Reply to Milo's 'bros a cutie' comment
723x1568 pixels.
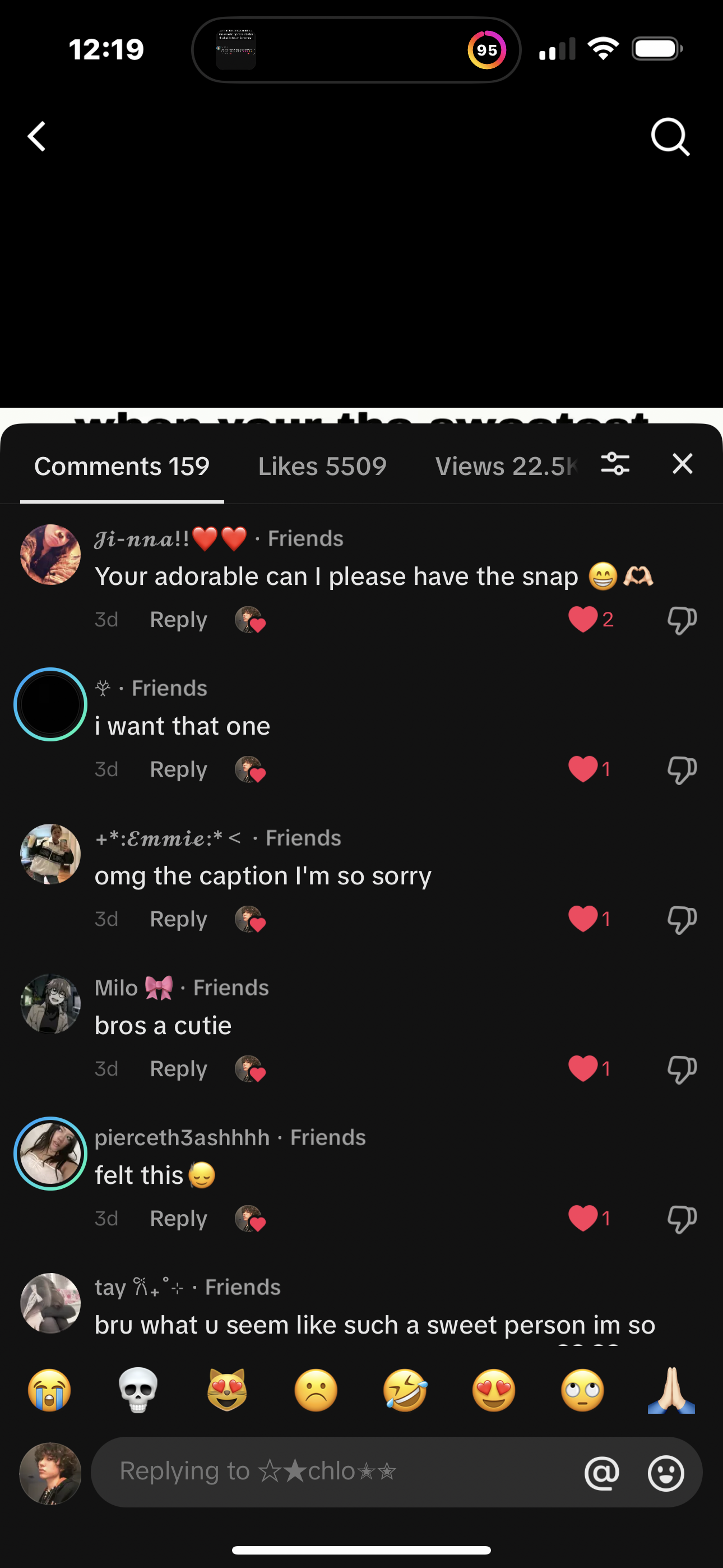[x=178, y=1069]
